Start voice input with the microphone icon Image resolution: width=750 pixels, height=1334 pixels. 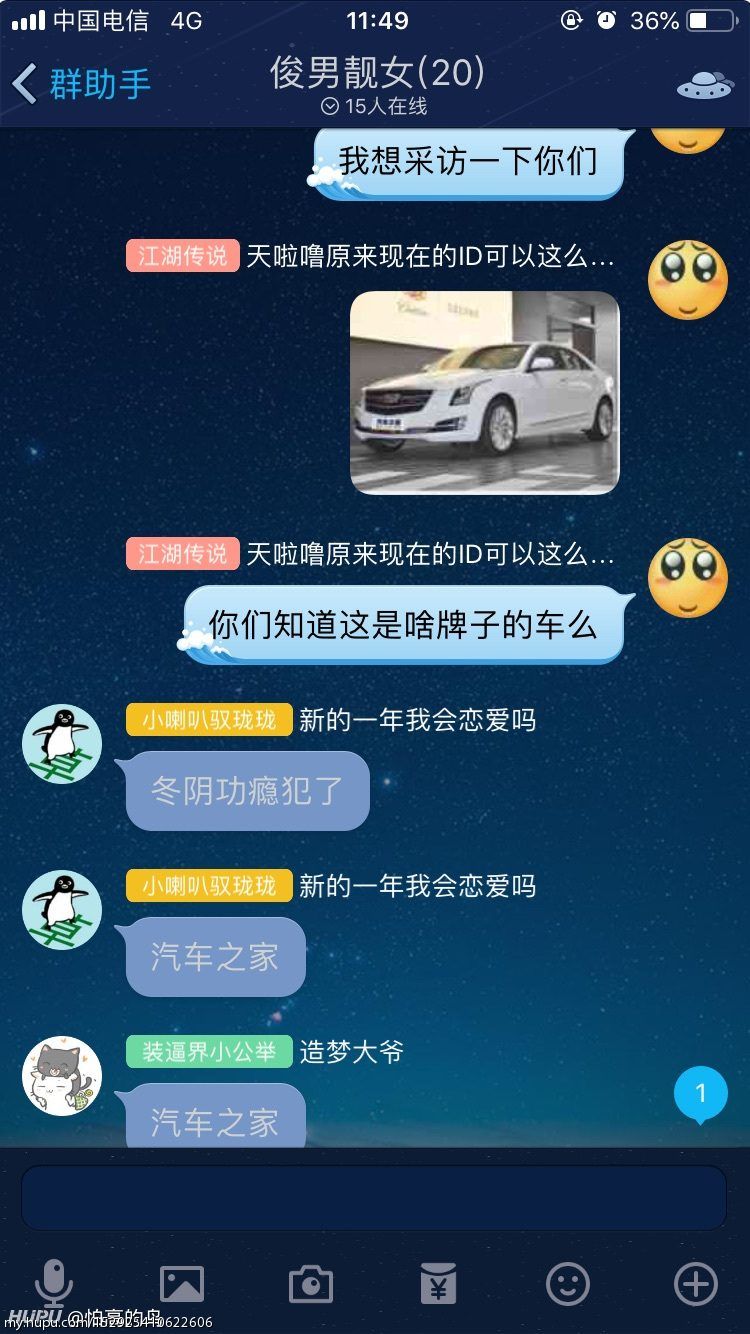54,1284
